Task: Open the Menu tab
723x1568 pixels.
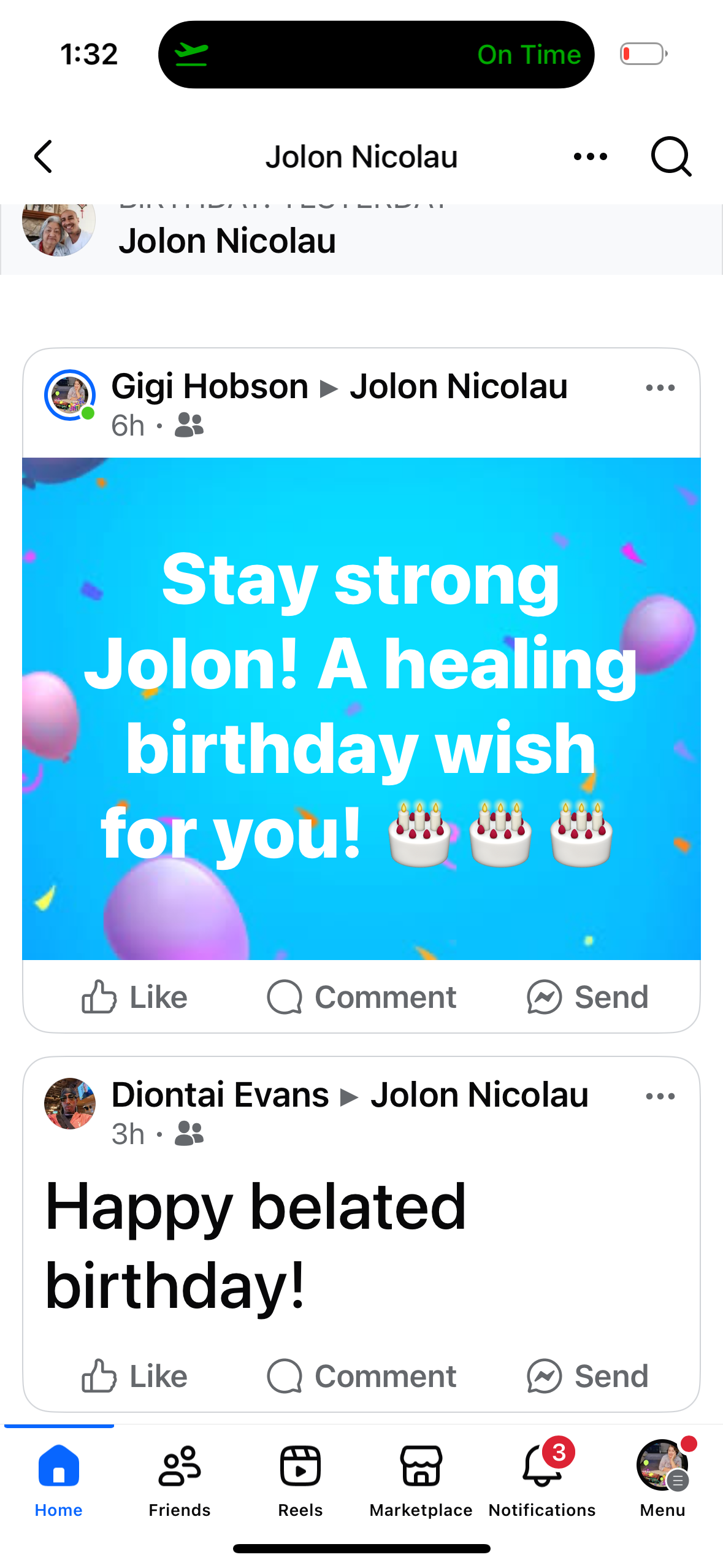Action: [x=662, y=1478]
